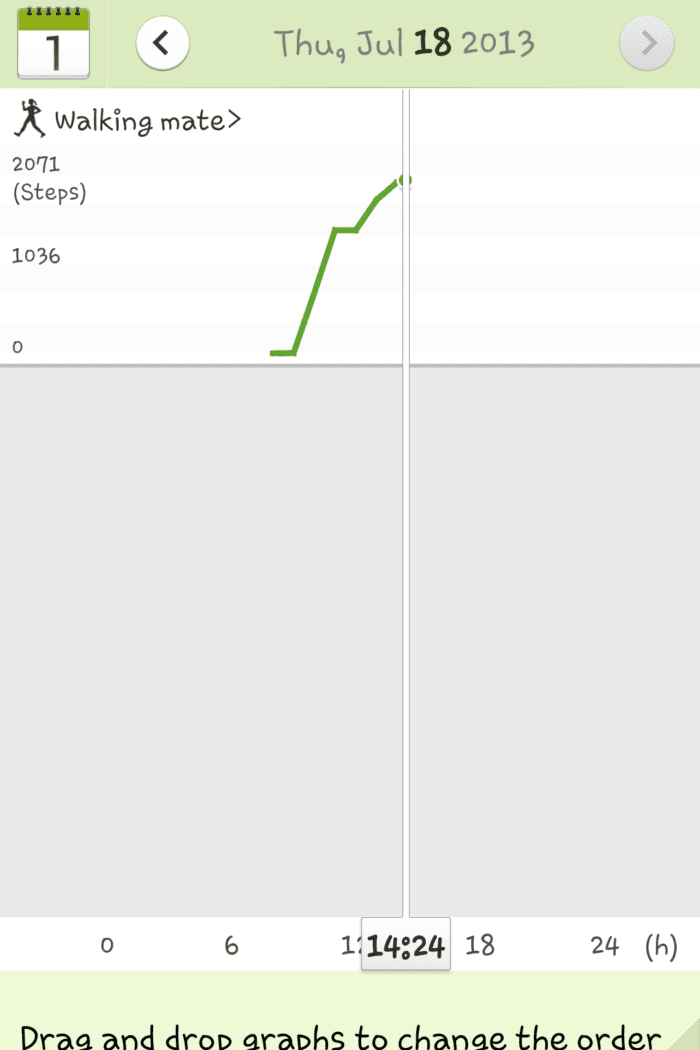Image resolution: width=700 pixels, height=1050 pixels.
Task: Go to the previous day
Action: [162, 44]
